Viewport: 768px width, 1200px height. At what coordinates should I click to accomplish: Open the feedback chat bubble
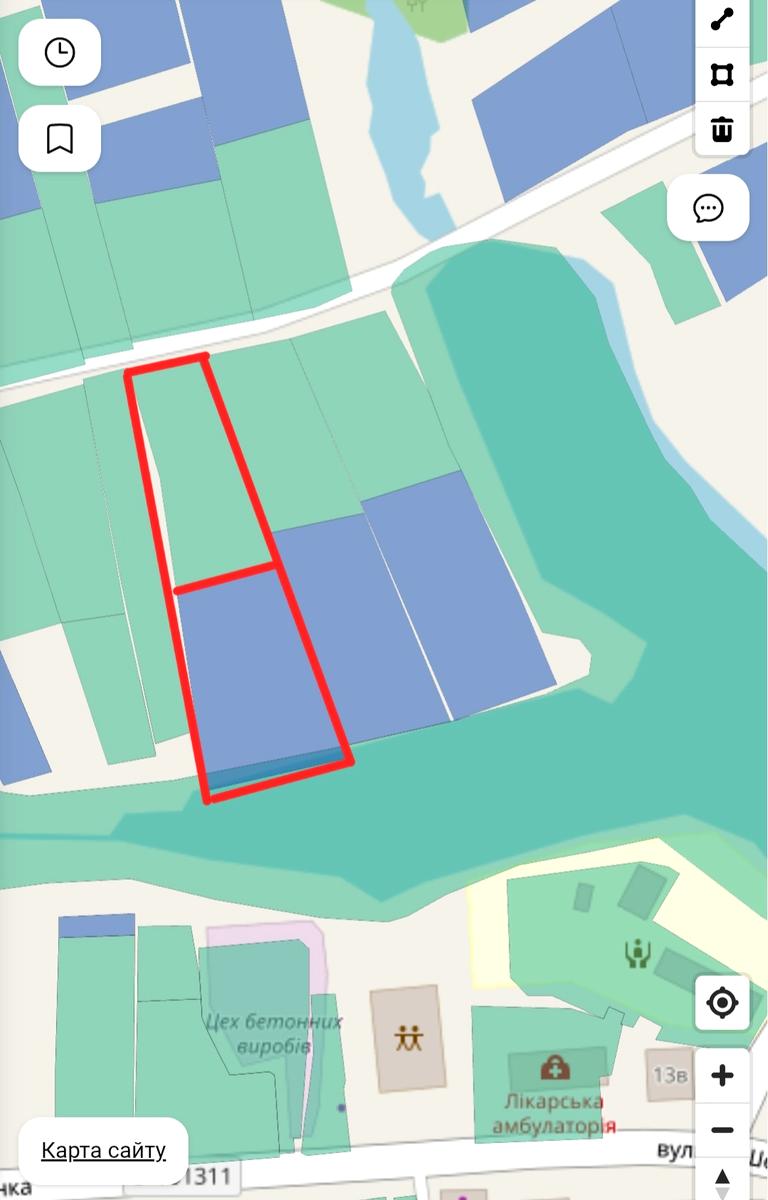tap(708, 208)
